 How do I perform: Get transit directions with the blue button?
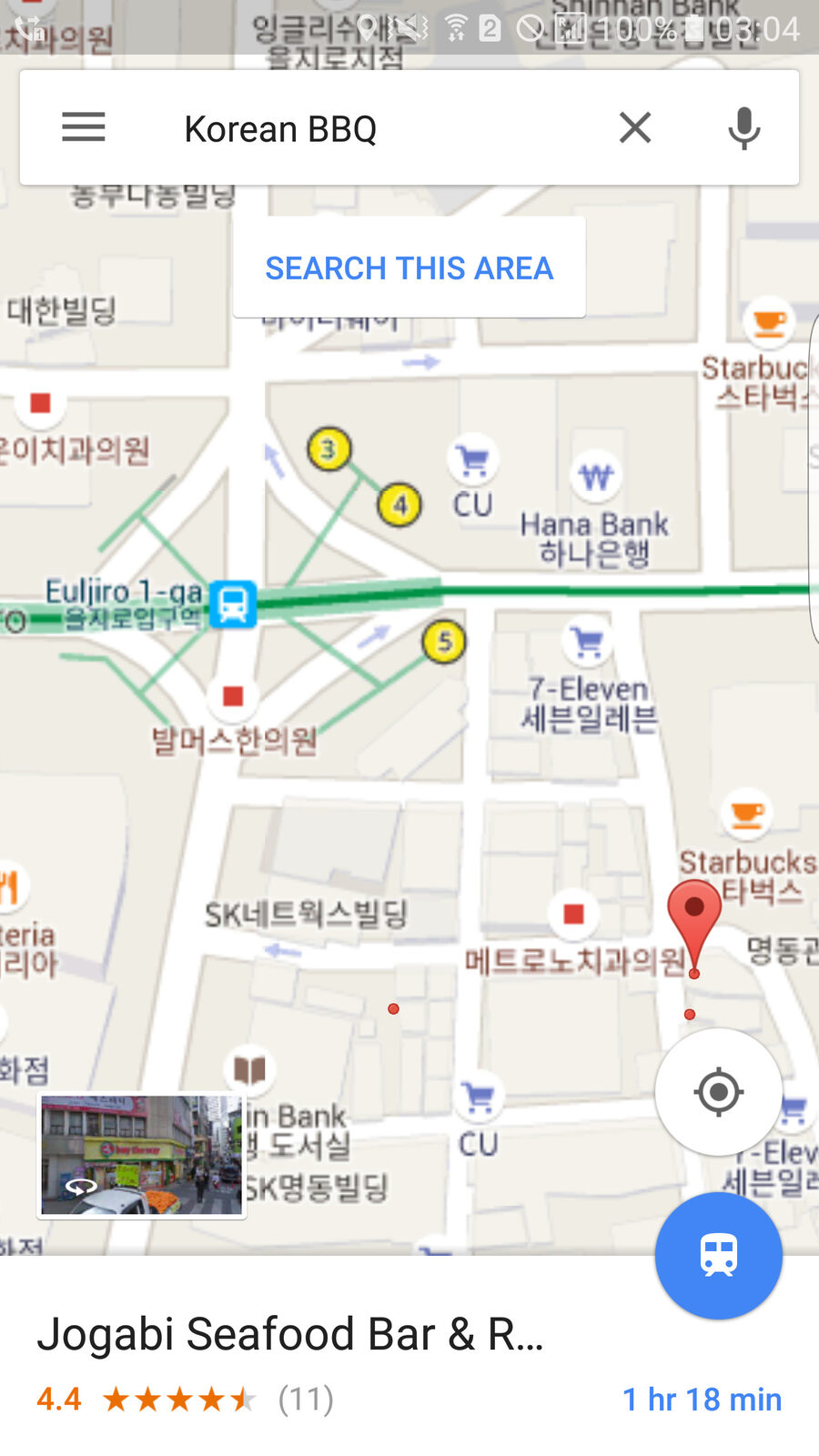tap(719, 1256)
